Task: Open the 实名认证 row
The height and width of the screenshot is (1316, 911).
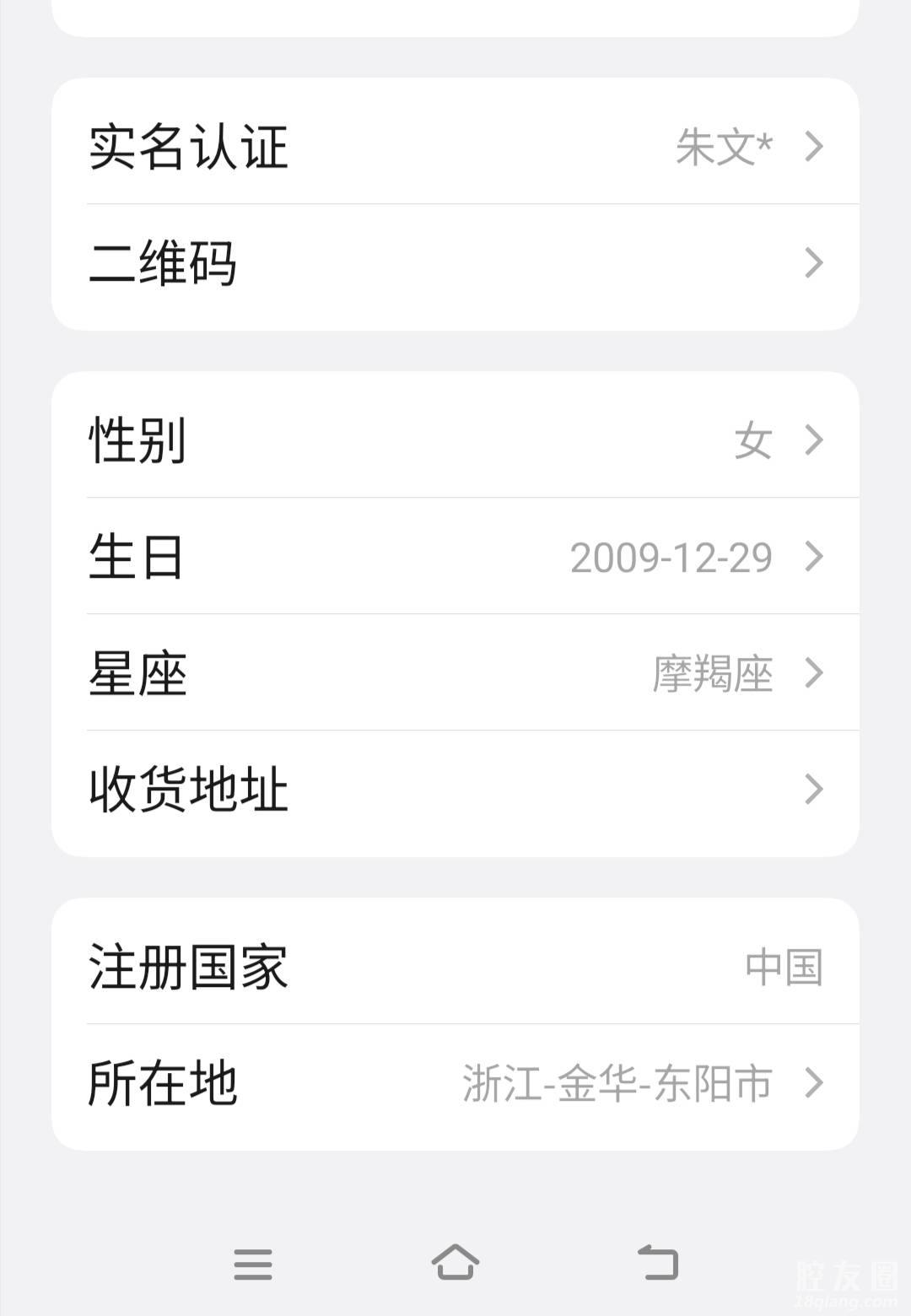Action: pyautogui.click(x=455, y=146)
